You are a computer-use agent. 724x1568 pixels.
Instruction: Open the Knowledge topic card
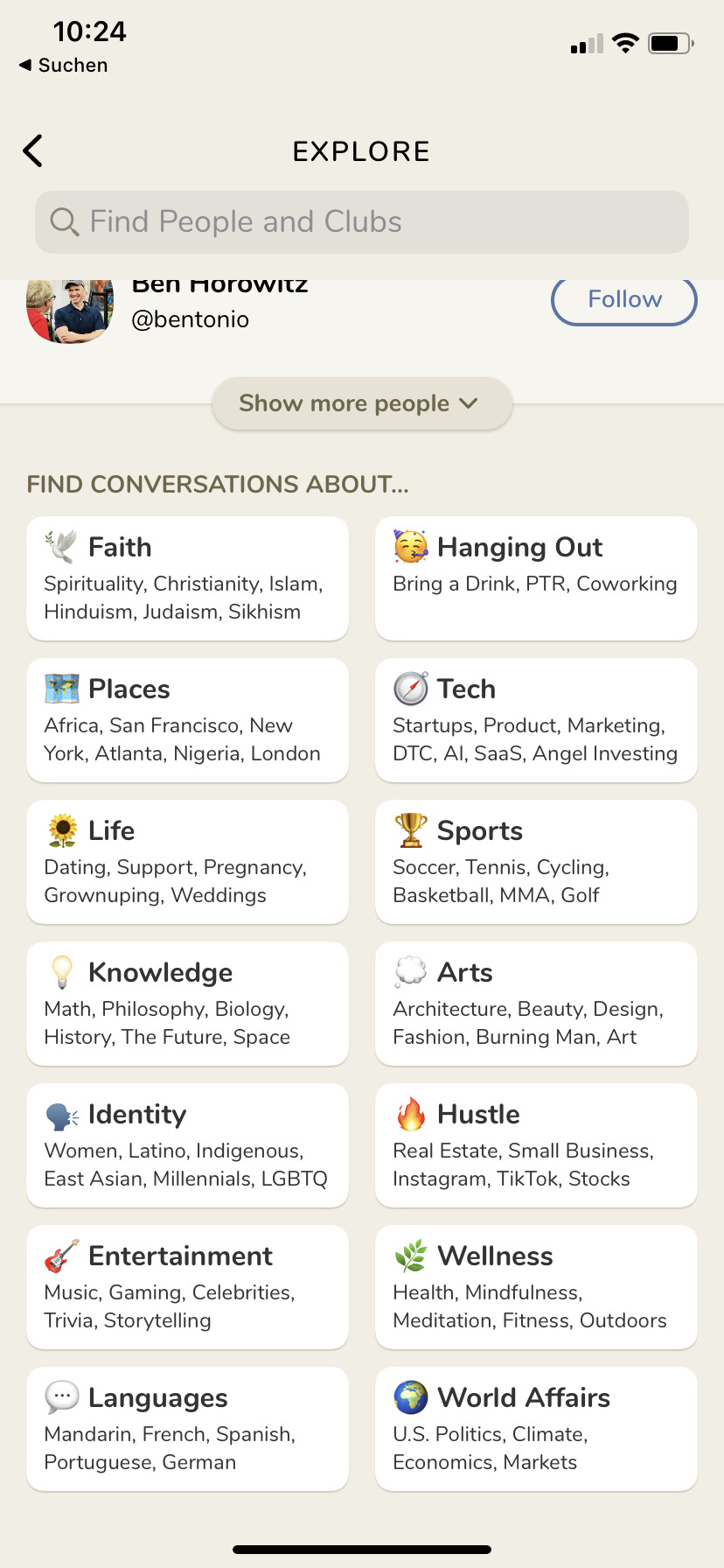coord(187,1003)
